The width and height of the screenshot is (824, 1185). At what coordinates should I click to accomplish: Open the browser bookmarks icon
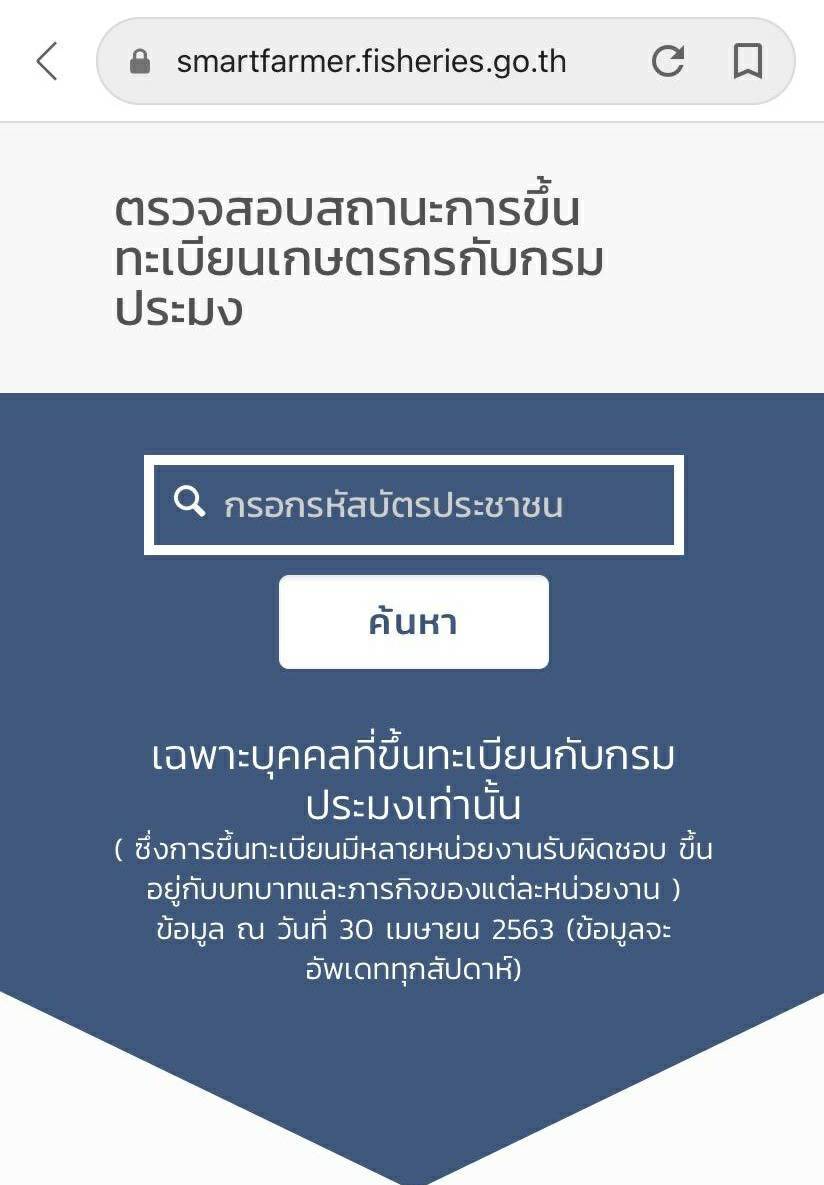pos(748,62)
